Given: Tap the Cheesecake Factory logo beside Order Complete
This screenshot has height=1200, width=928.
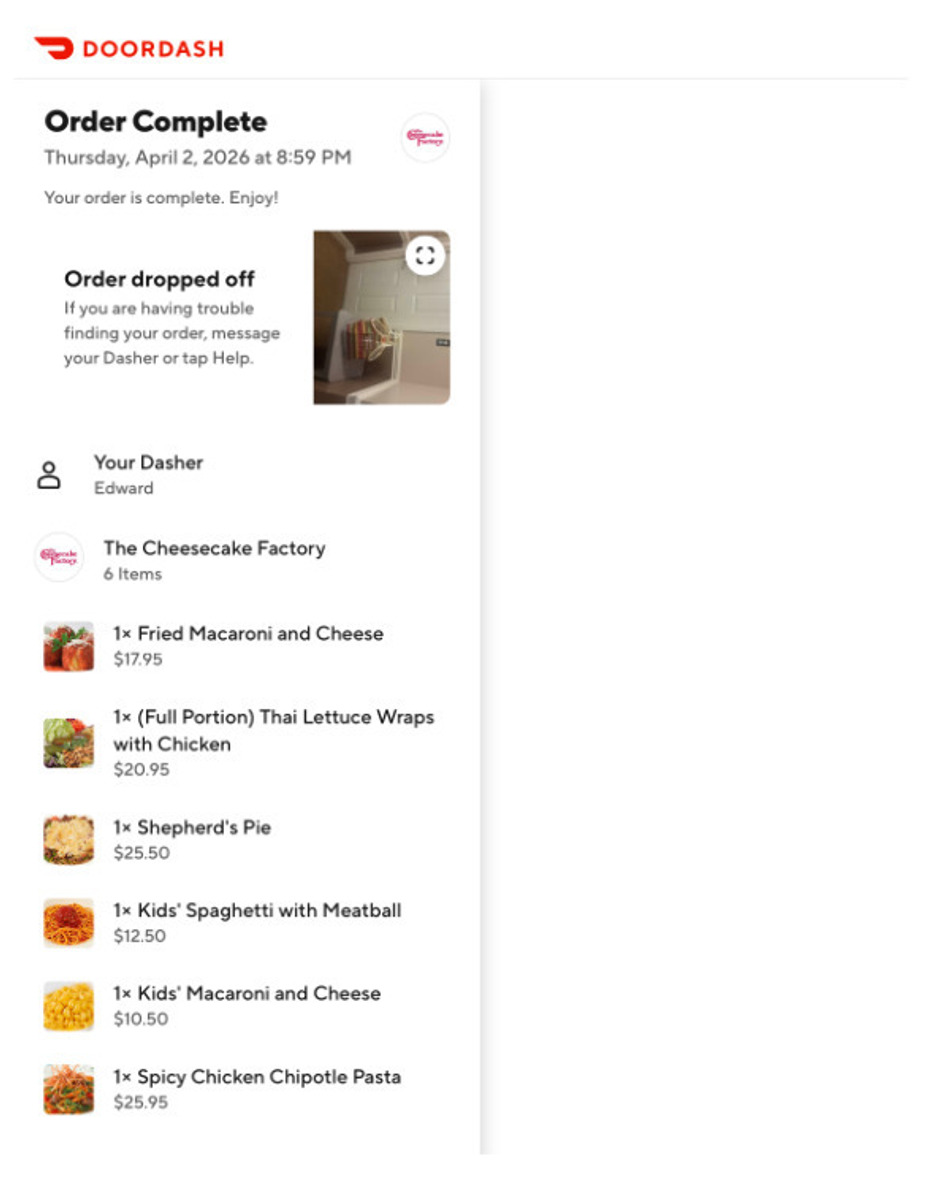Looking at the screenshot, I should [425, 138].
